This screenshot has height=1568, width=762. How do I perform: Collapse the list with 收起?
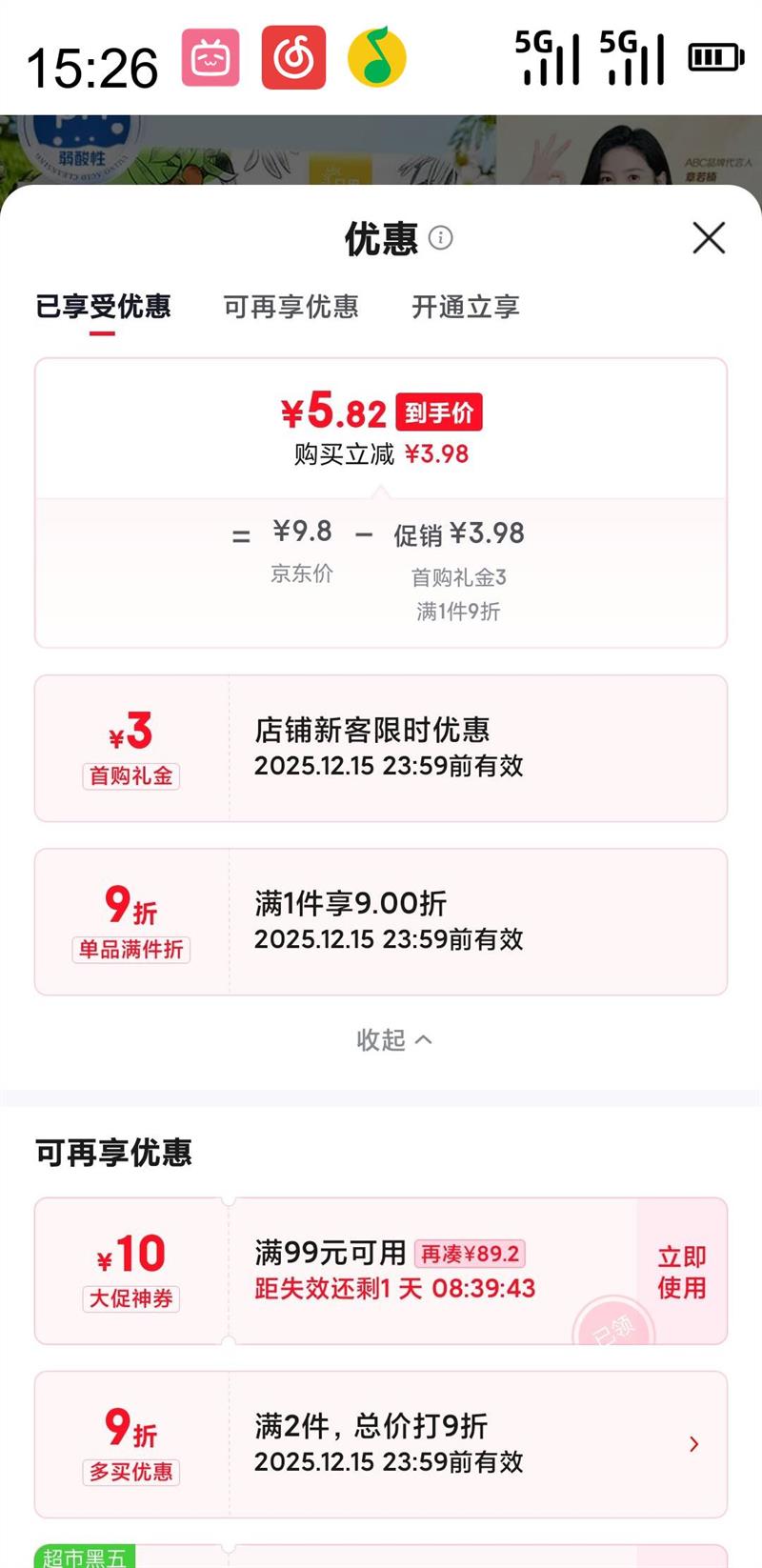click(394, 1039)
